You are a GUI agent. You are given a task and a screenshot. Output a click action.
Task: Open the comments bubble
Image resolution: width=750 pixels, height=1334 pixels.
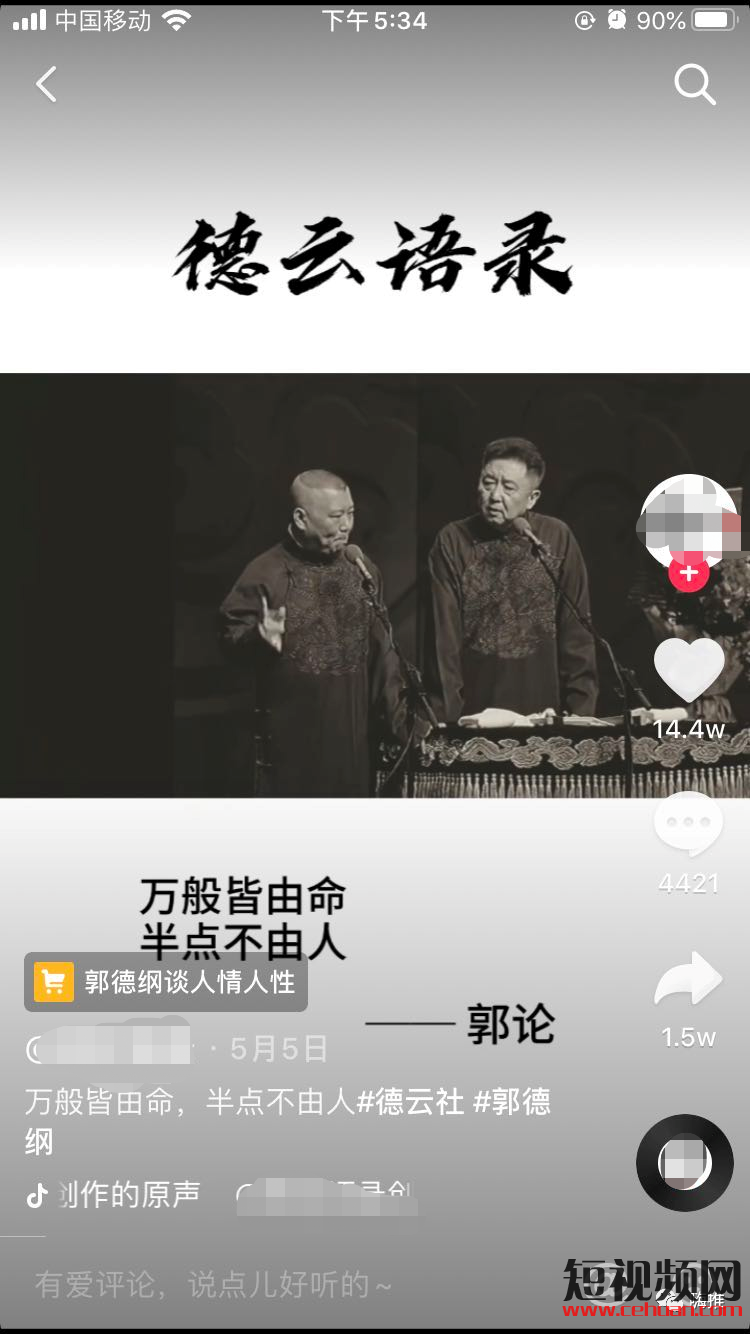(x=688, y=825)
